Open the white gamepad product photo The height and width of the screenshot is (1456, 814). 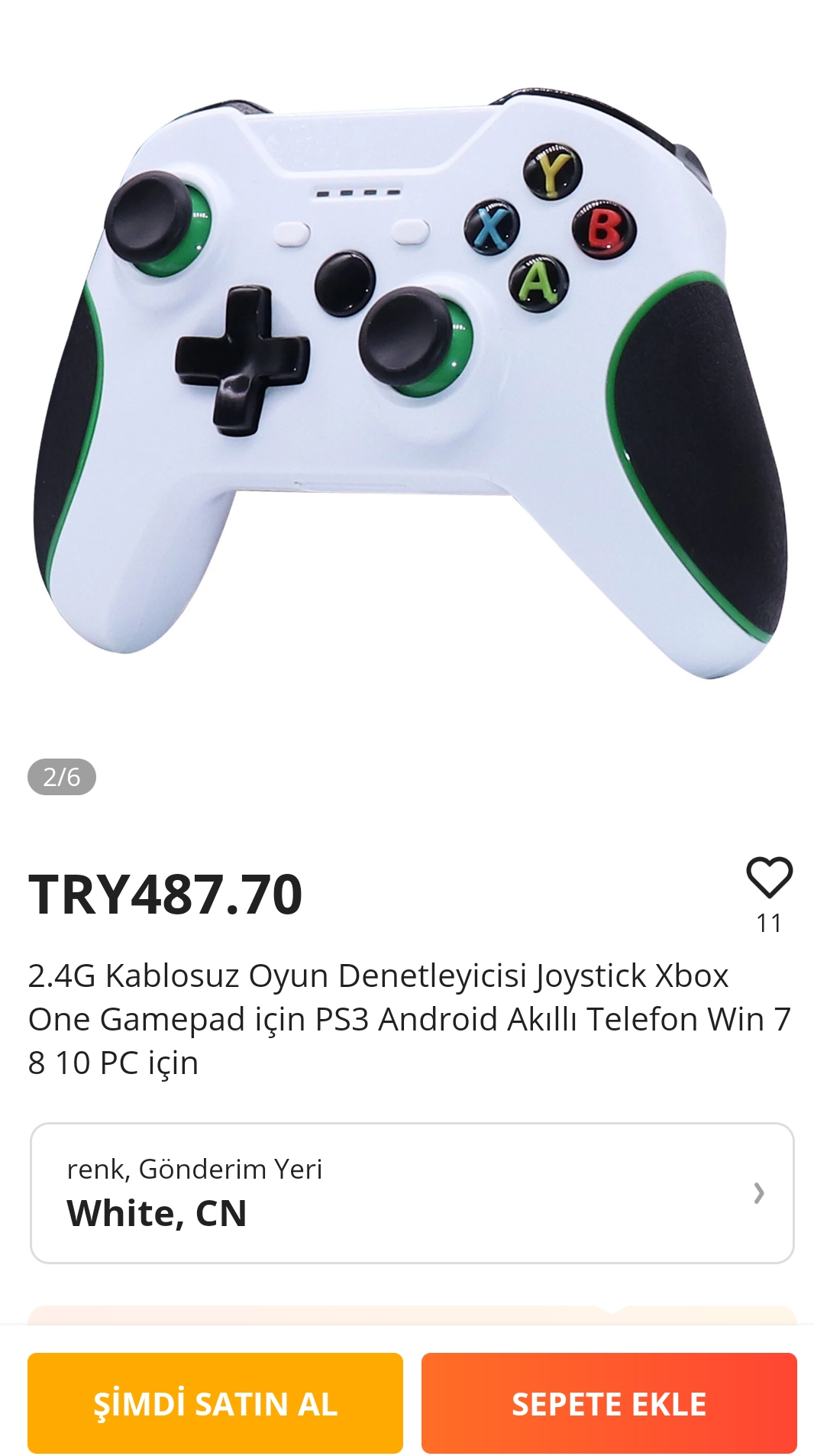pos(407,382)
